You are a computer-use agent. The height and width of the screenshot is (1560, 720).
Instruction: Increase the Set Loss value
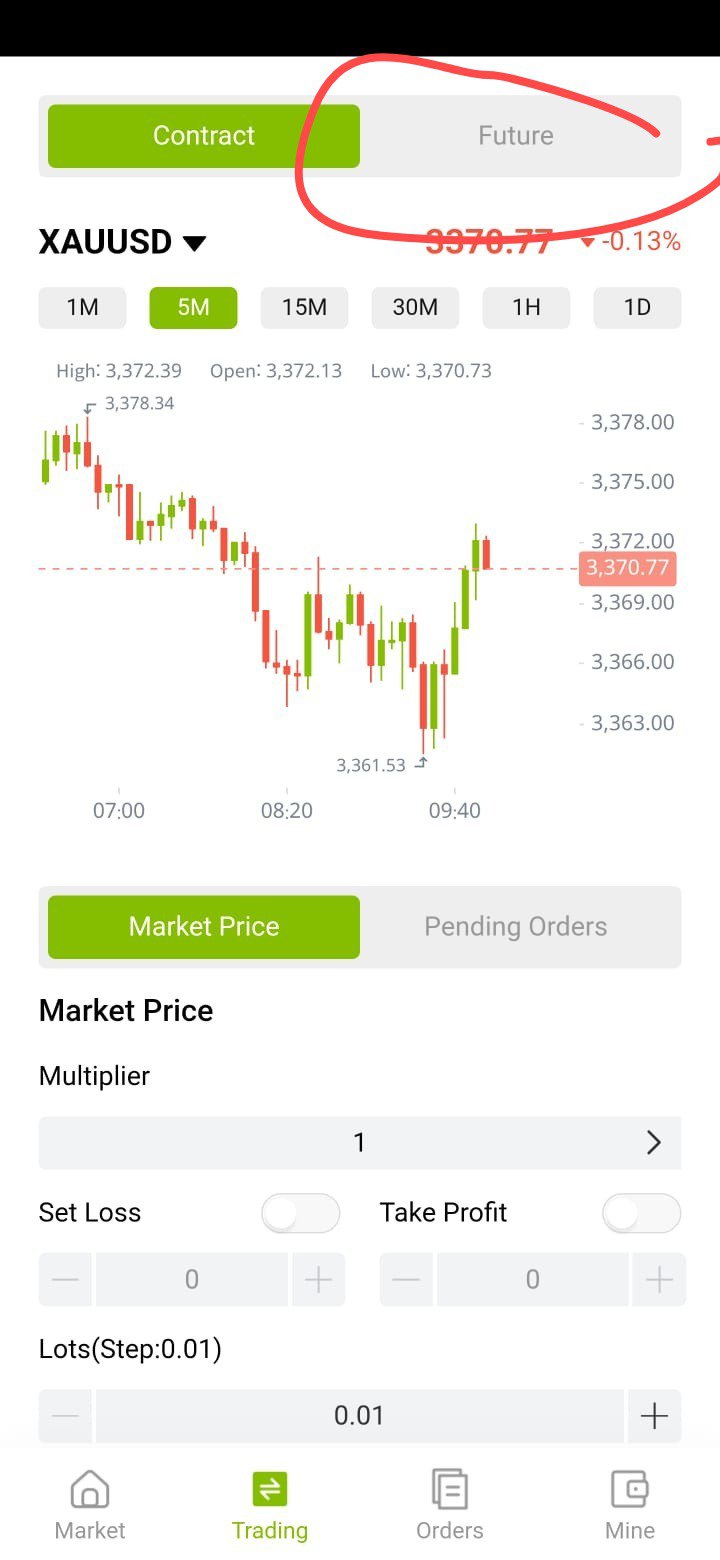point(318,1280)
